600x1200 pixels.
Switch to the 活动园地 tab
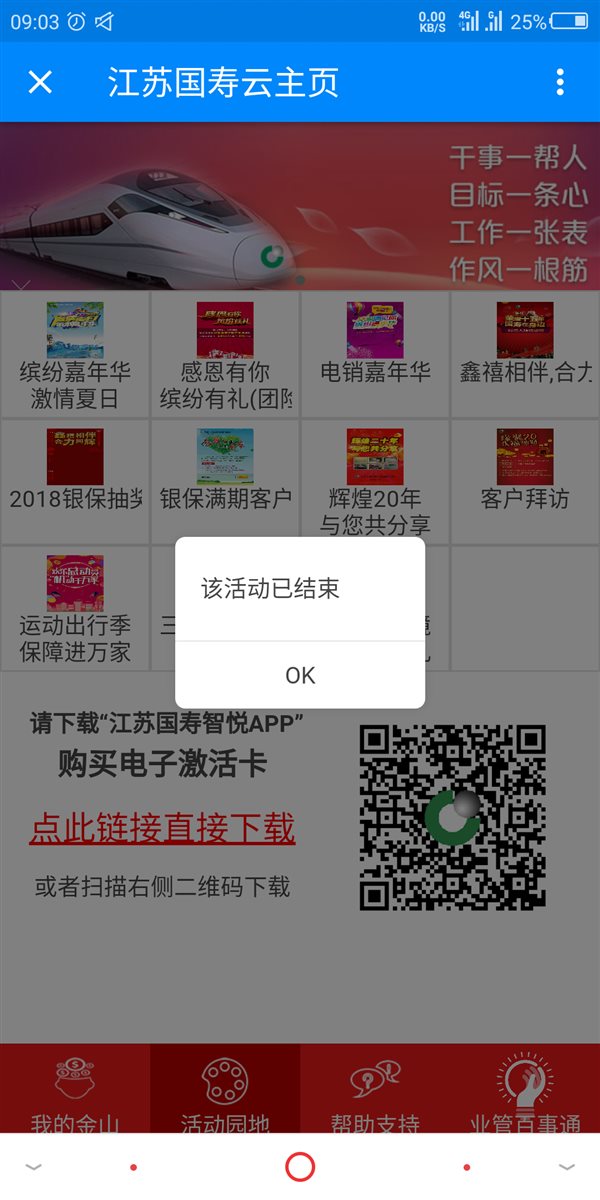click(225, 1095)
